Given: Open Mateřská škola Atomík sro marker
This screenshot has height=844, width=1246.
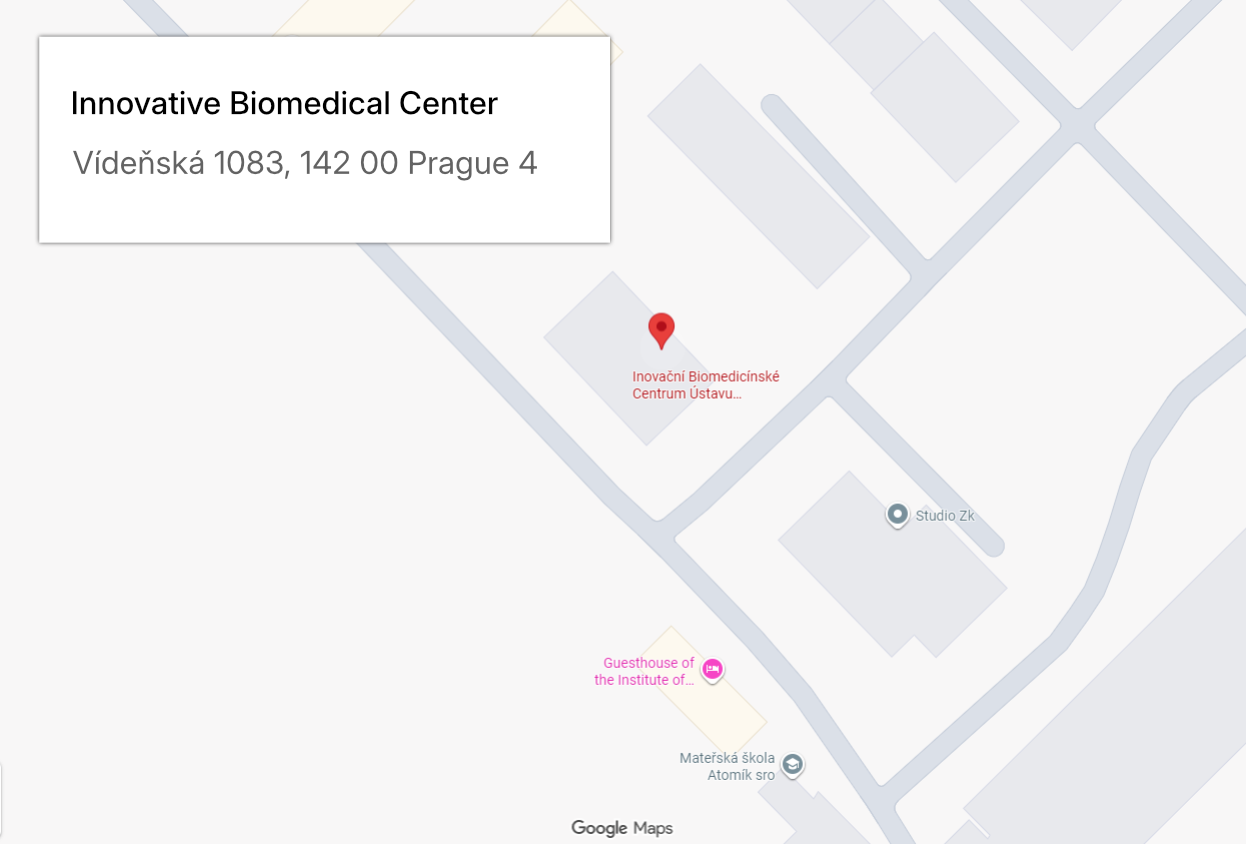Looking at the screenshot, I should point(793,765).
